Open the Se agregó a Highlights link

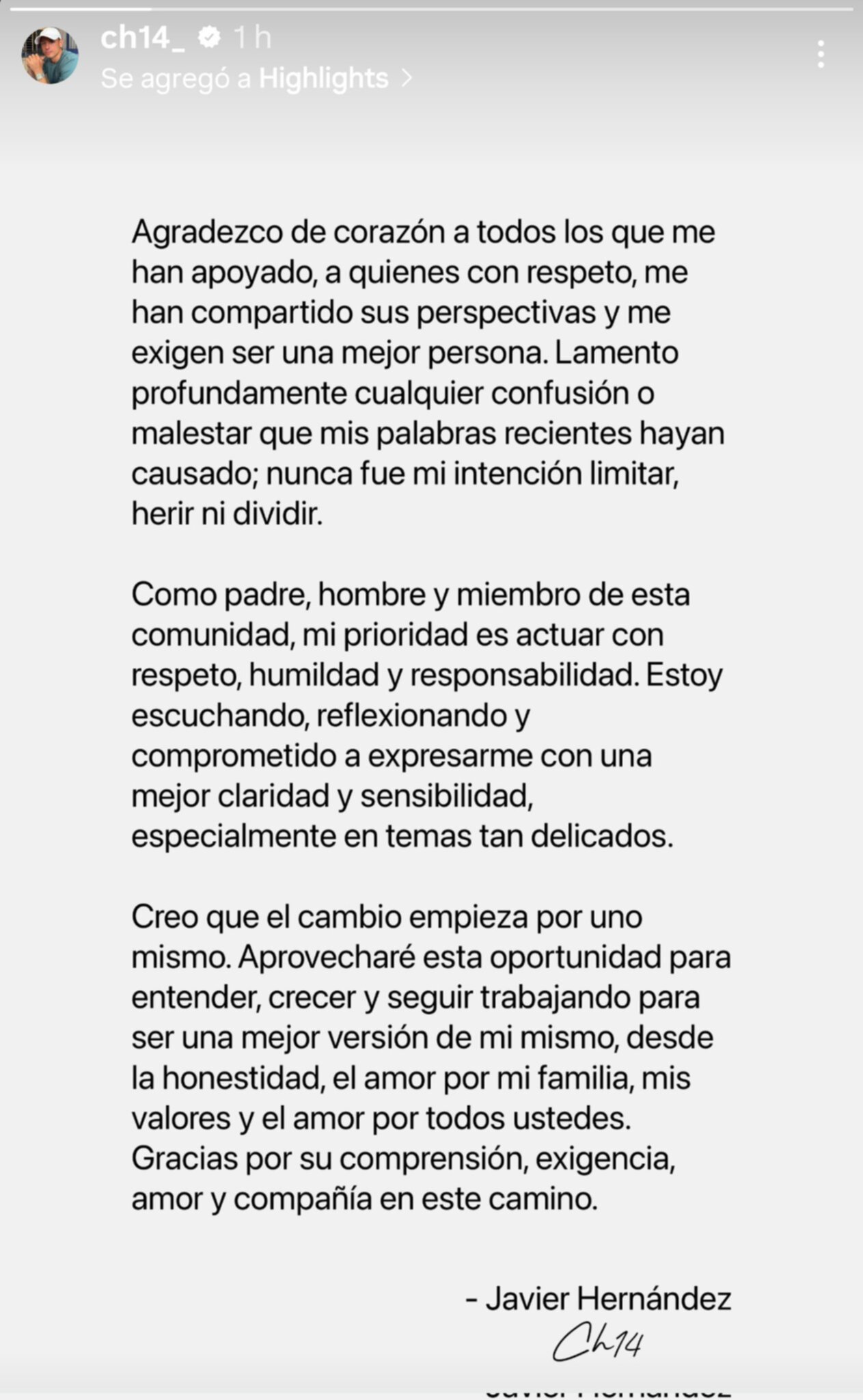click(256, 79)
